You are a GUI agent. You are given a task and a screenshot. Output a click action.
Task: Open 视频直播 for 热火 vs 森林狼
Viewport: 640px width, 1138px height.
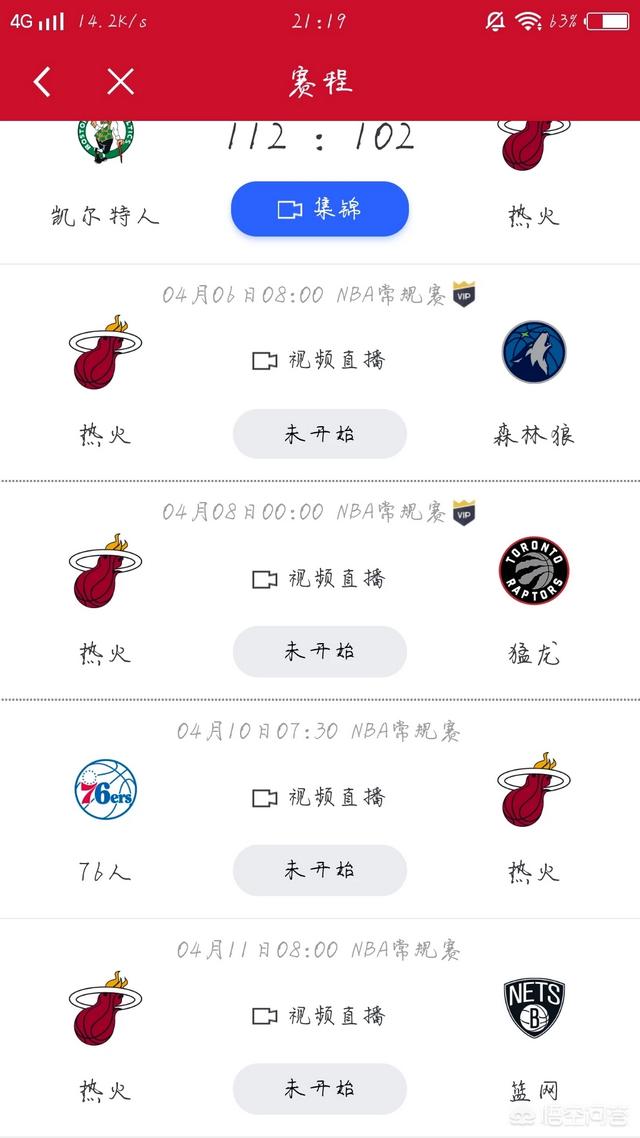(x=319, y=360)
